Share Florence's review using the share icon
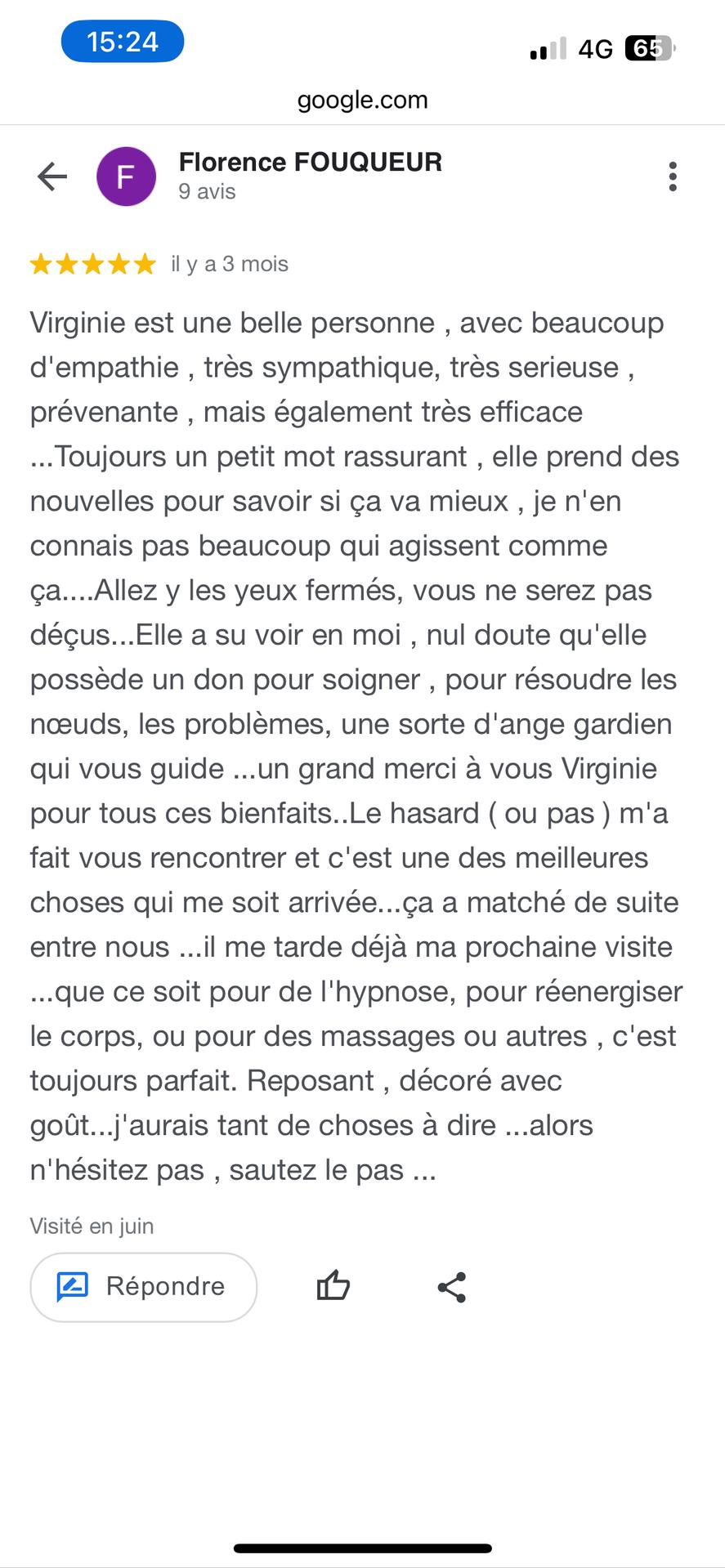The width and height of the screenshot is (725, 1568). [450, 1287]
